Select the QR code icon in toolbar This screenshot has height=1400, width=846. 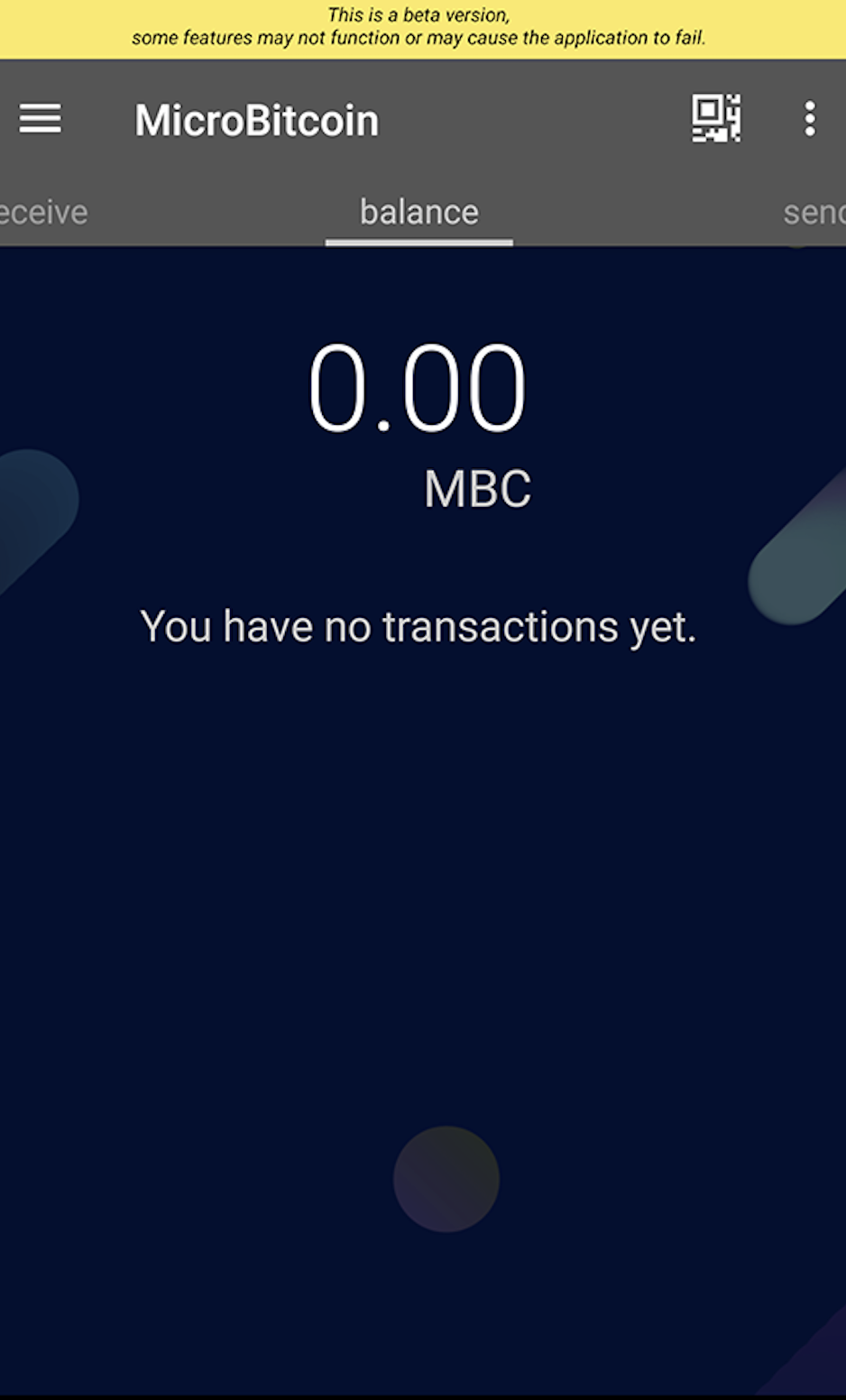coord(715,118)
